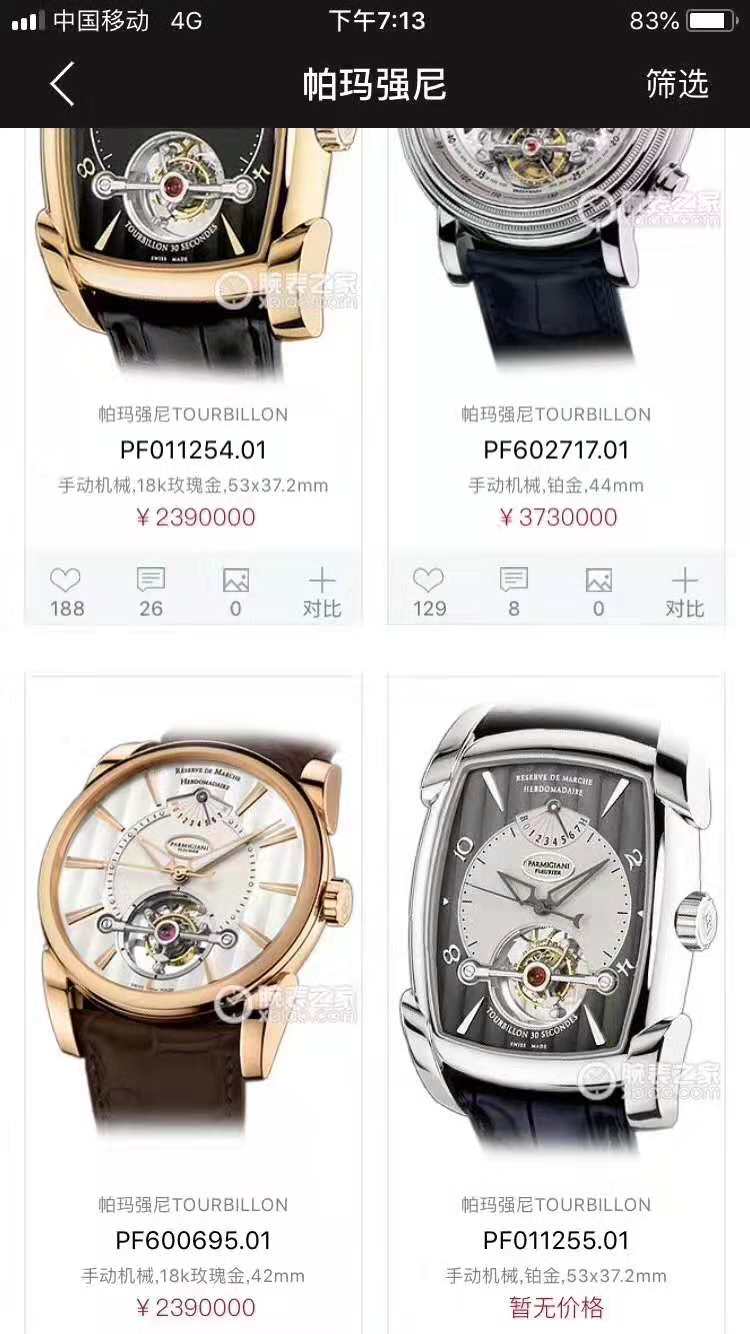Viewport: 750px width, 1334px height.
Task: View comments for PF011254.01
Action: [x=151, y=591]
